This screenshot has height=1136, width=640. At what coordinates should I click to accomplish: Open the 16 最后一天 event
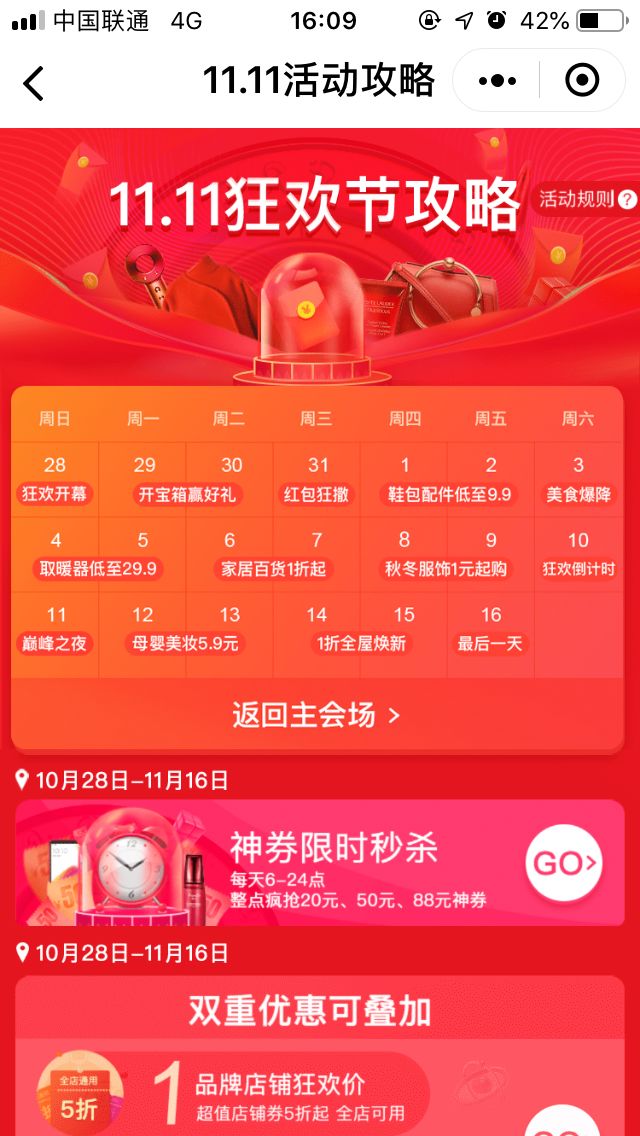(x=490, y=630)
